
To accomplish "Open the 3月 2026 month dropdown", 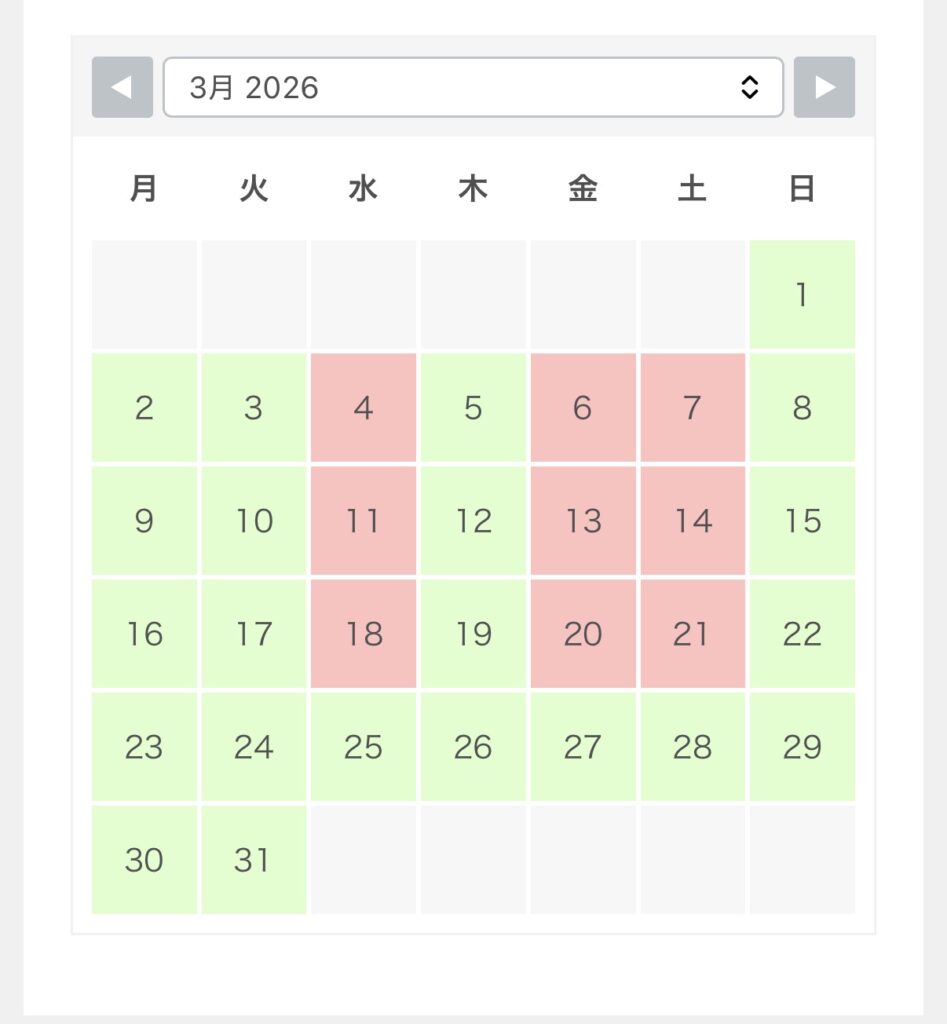I will [x=473, y=87].
